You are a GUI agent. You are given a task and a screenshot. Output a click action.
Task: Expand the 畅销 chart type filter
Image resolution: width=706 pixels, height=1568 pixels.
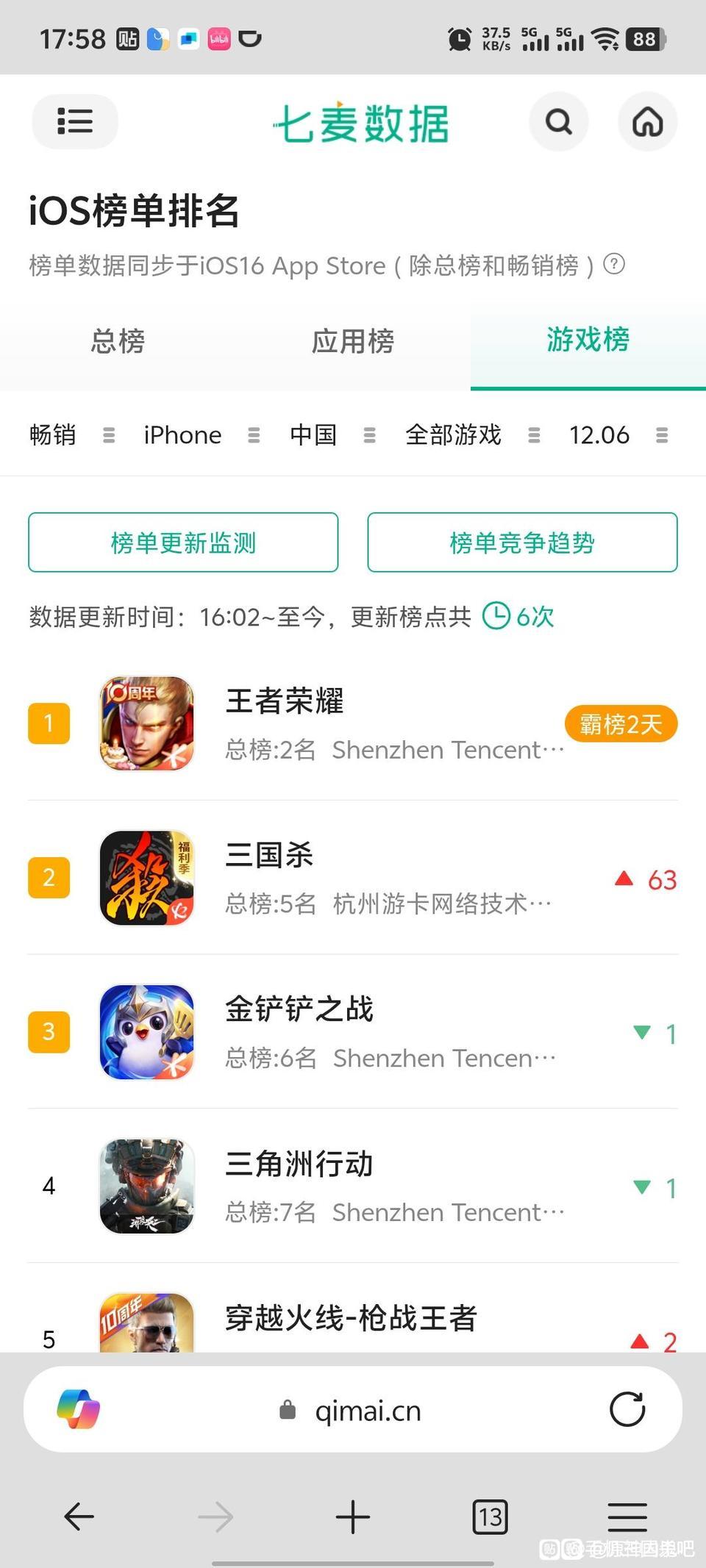[x=71, y=435]
